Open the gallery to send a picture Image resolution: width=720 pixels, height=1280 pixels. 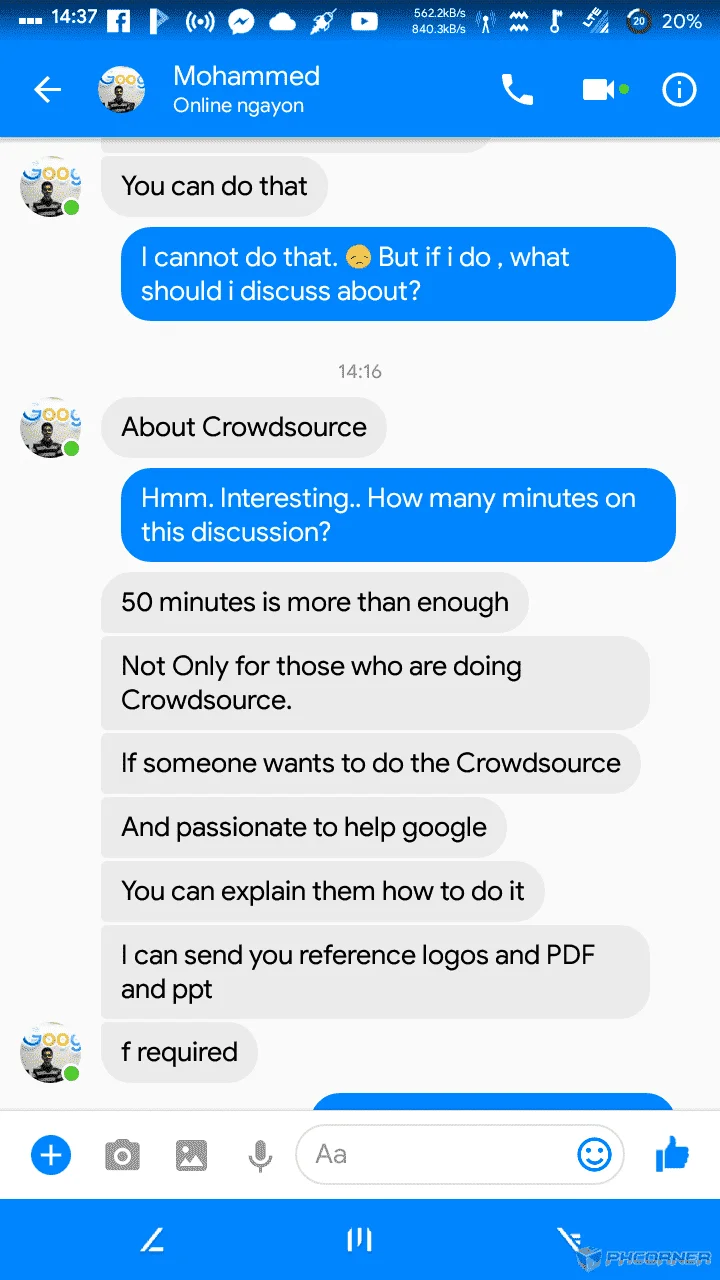point(191,1156)
